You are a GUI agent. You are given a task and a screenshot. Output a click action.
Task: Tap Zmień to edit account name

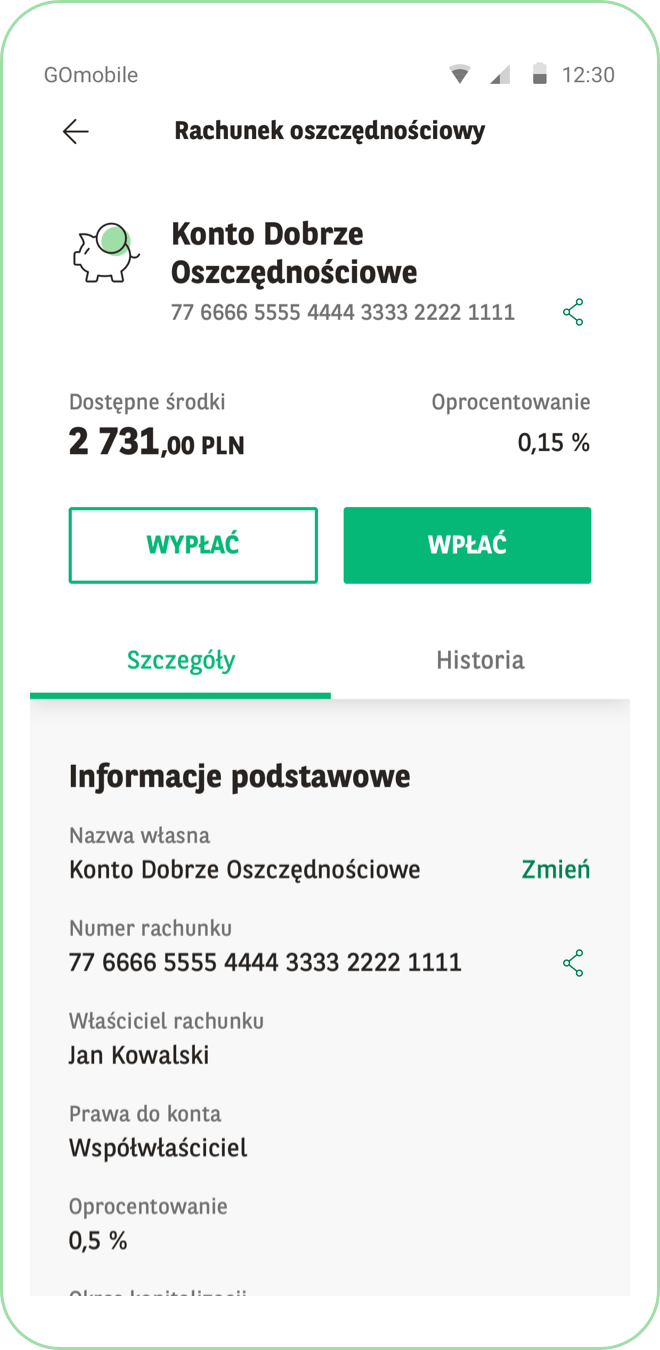(556, 869)
